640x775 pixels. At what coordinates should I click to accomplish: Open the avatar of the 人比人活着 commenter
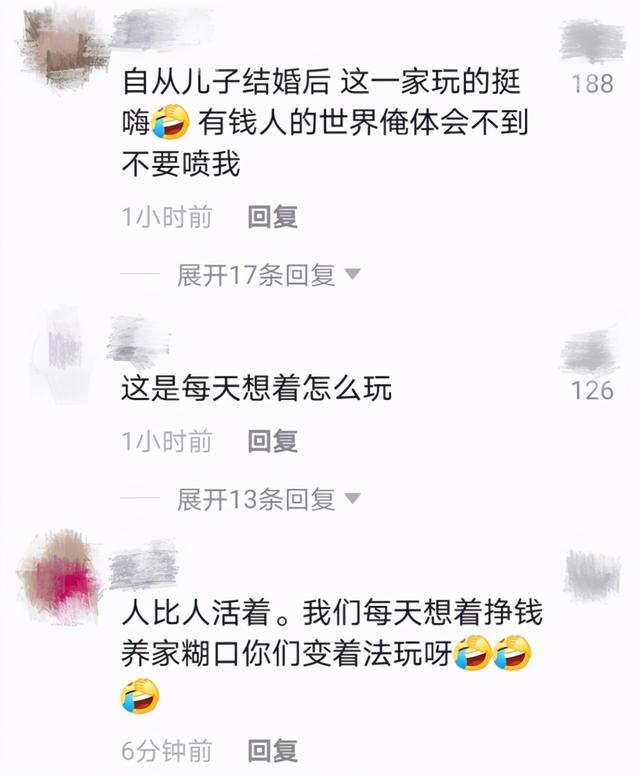pyautogui.click(x=62, y=576)
